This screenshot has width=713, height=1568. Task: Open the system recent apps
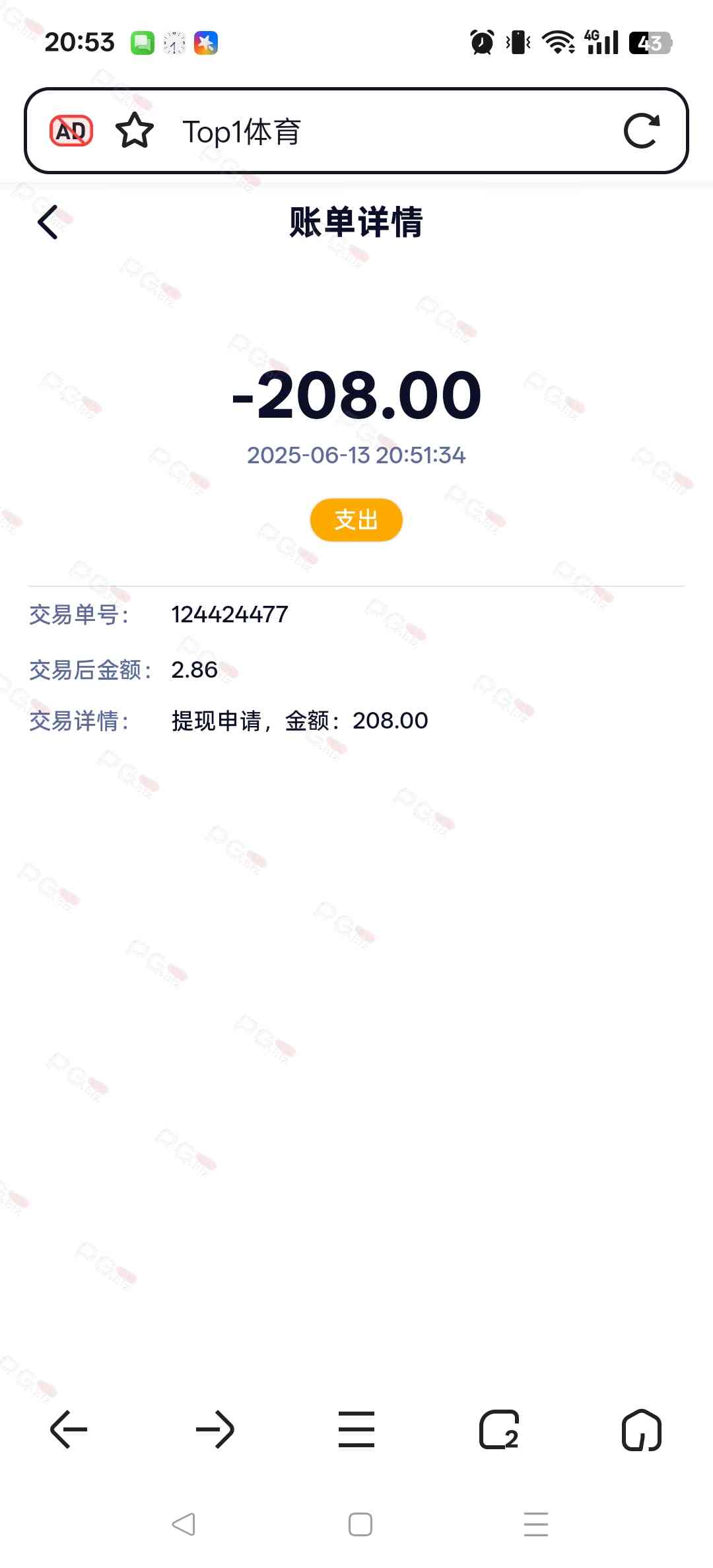coord(535,1524)
